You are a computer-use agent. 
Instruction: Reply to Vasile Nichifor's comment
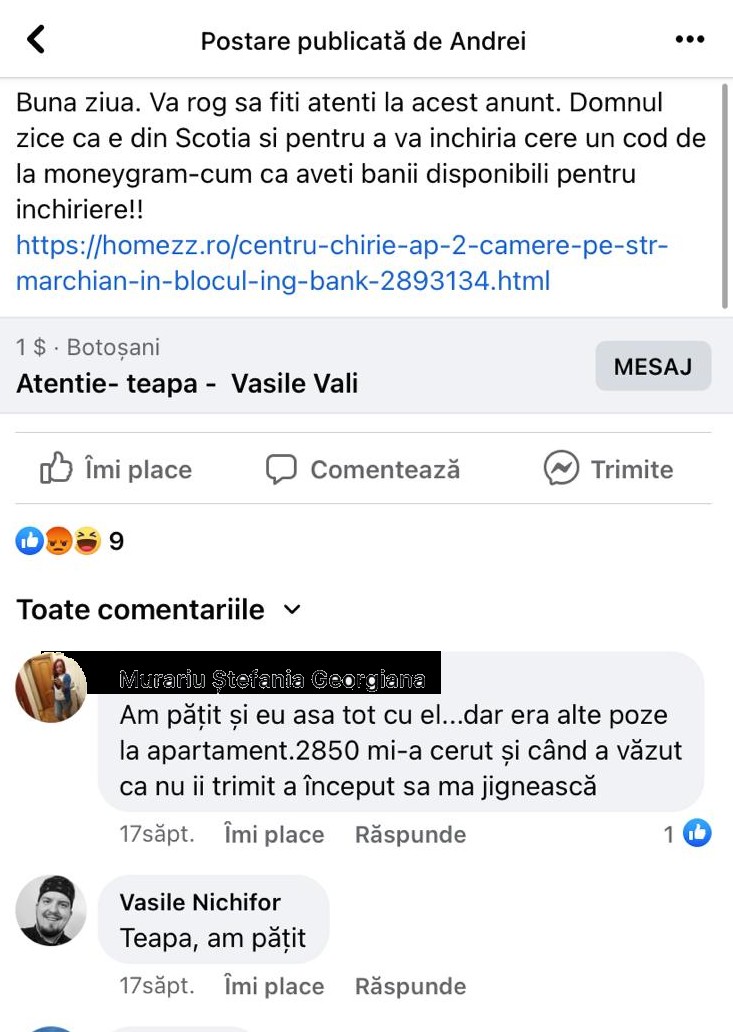pyautogui.click(x=410, y=986)
